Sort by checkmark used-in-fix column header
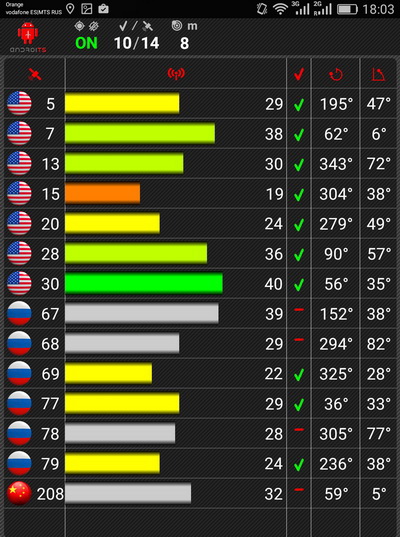Viewport: 400px width, 537px height. [299, 74]
